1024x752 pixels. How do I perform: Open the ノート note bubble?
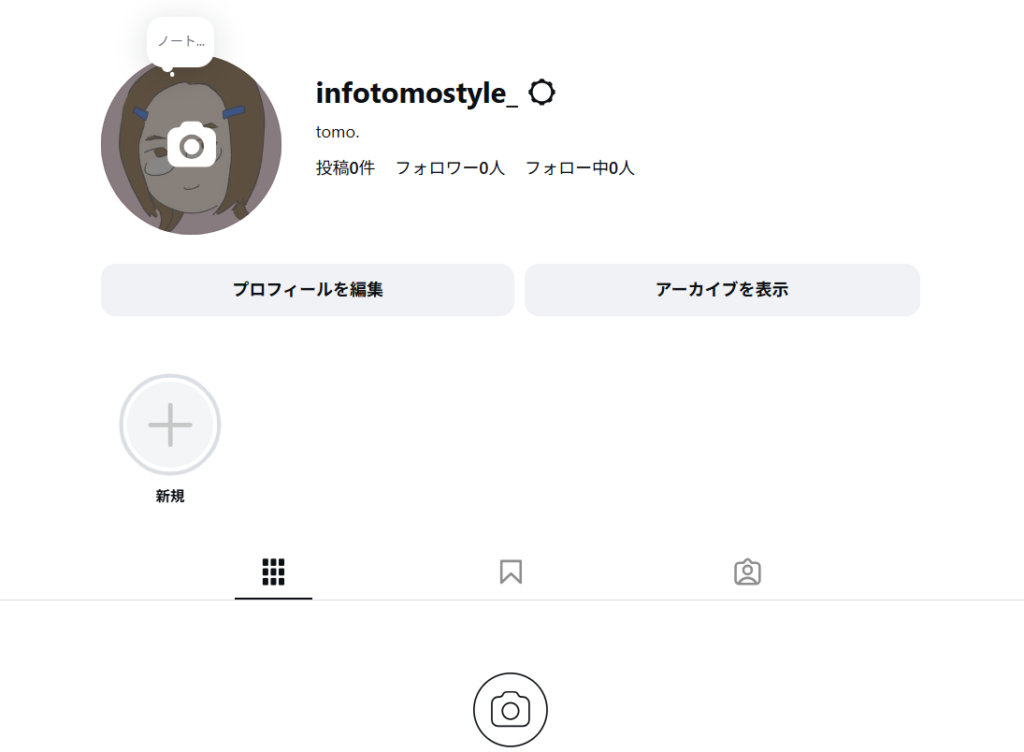[x=181, y=42]
